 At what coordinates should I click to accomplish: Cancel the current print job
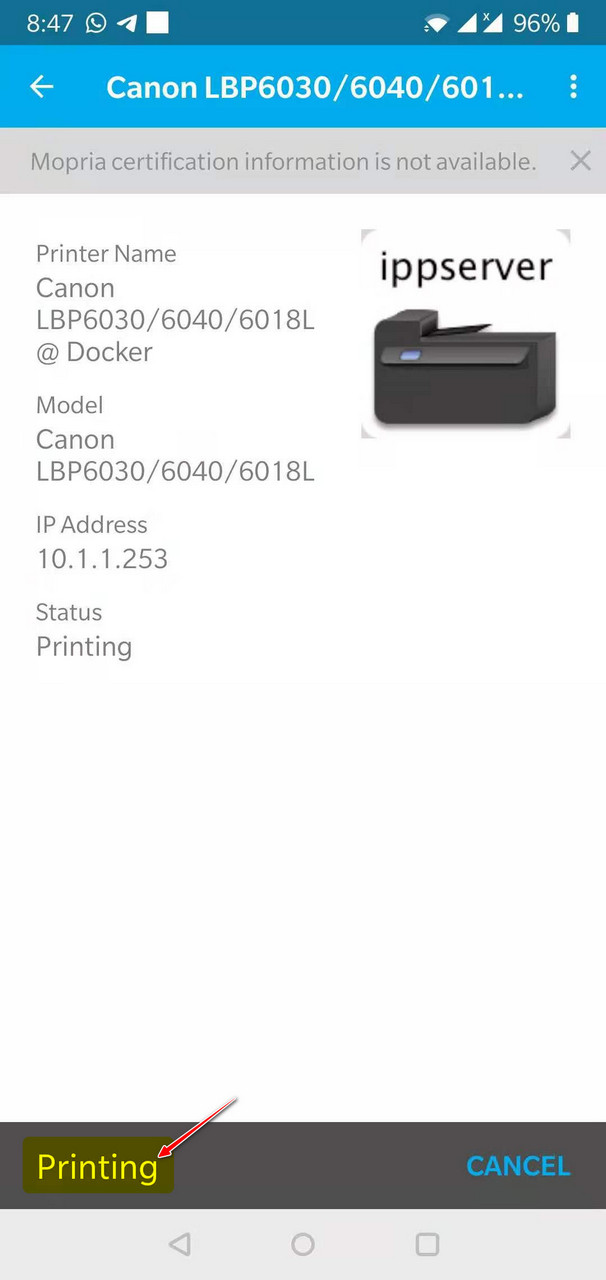click(518, 1166)
